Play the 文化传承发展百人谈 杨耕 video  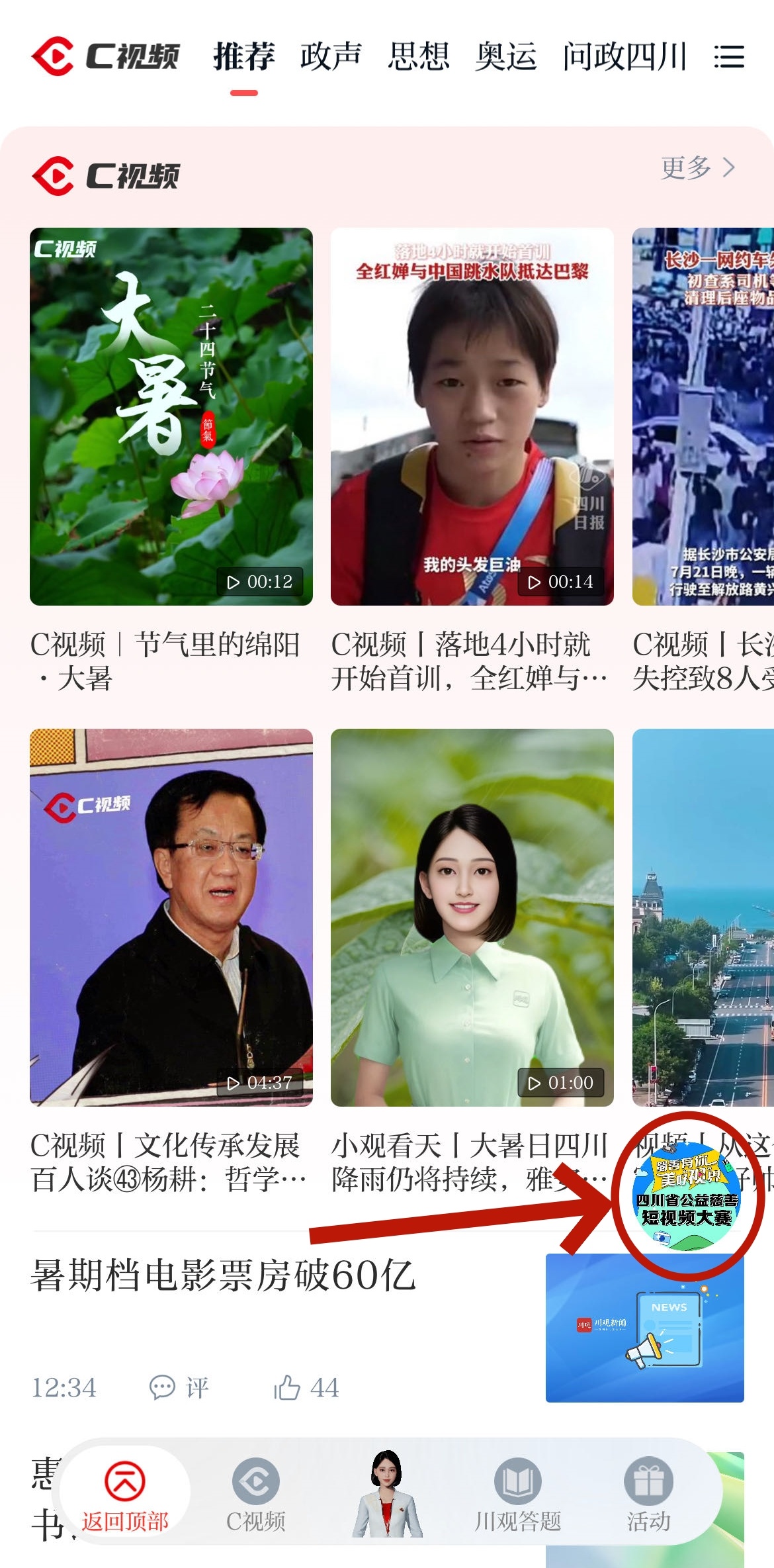[x=171, y=917]
